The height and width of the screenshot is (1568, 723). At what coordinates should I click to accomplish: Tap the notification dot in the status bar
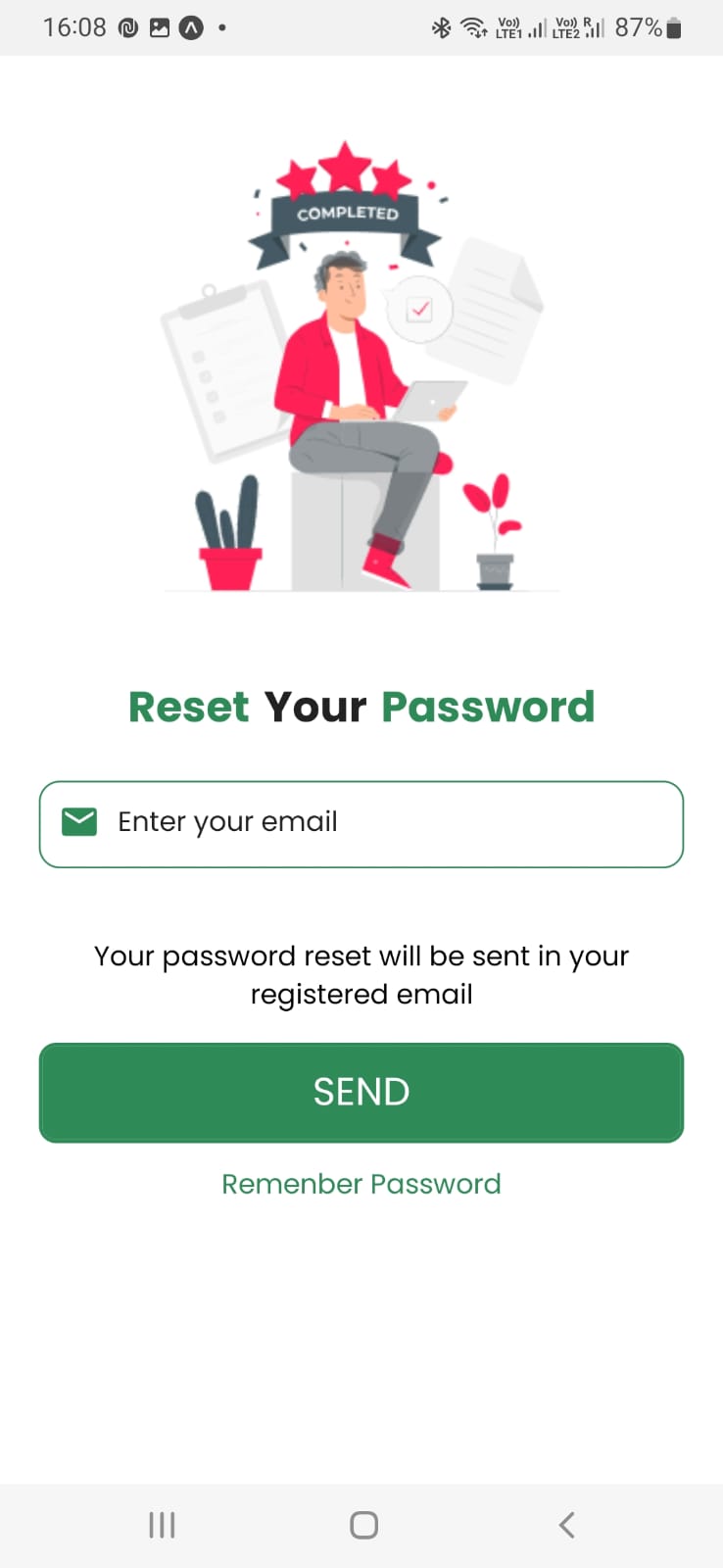[219, 27]
